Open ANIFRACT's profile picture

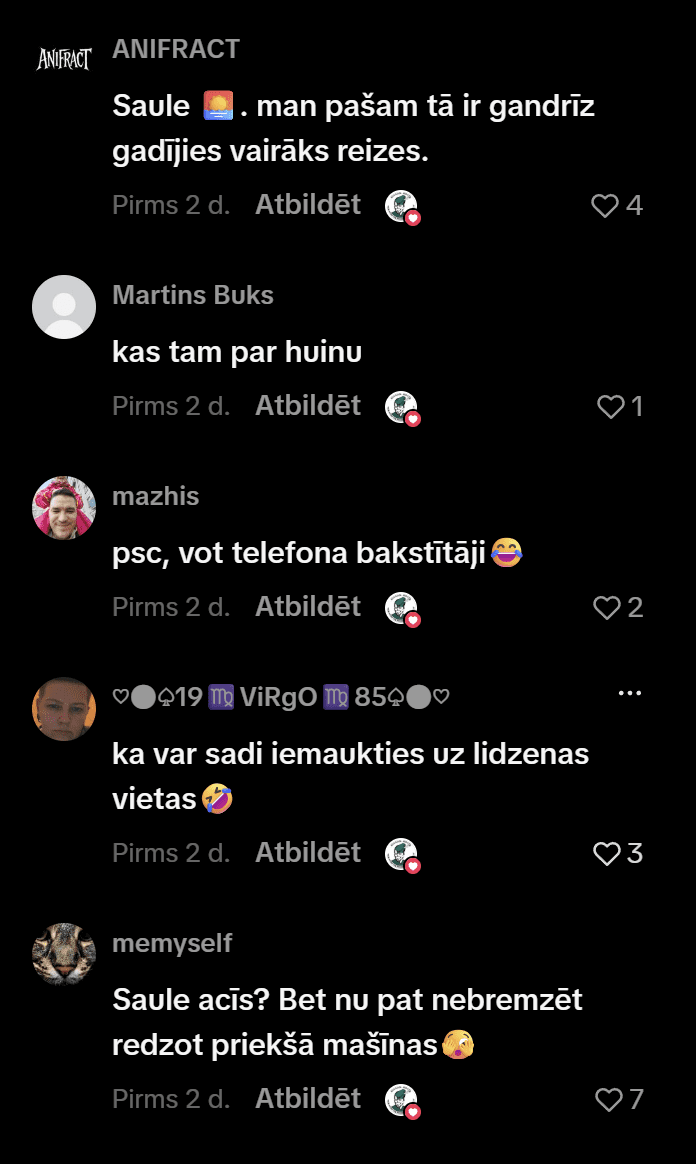click(x=64, y=60)
